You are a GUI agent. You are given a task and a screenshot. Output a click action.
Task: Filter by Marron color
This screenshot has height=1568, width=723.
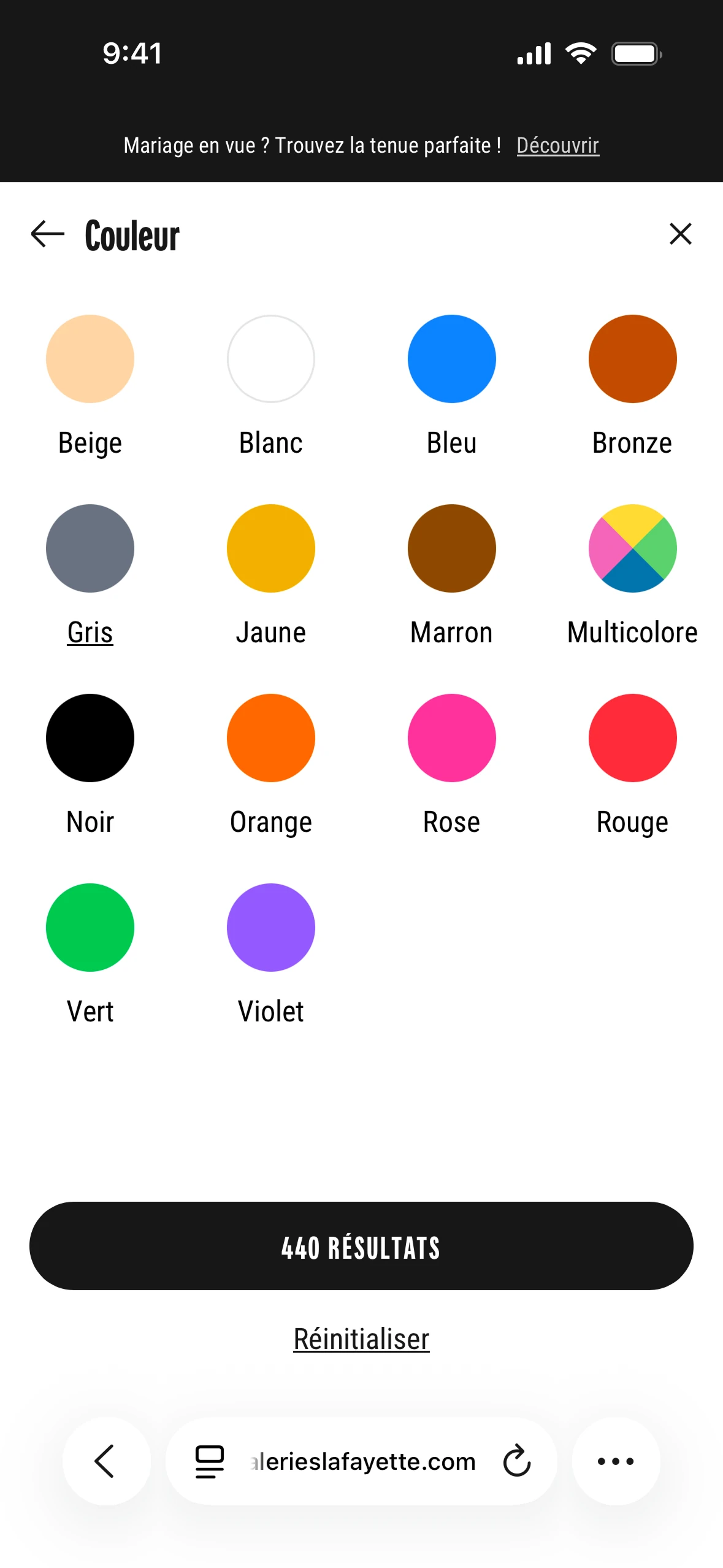[451, 549]
